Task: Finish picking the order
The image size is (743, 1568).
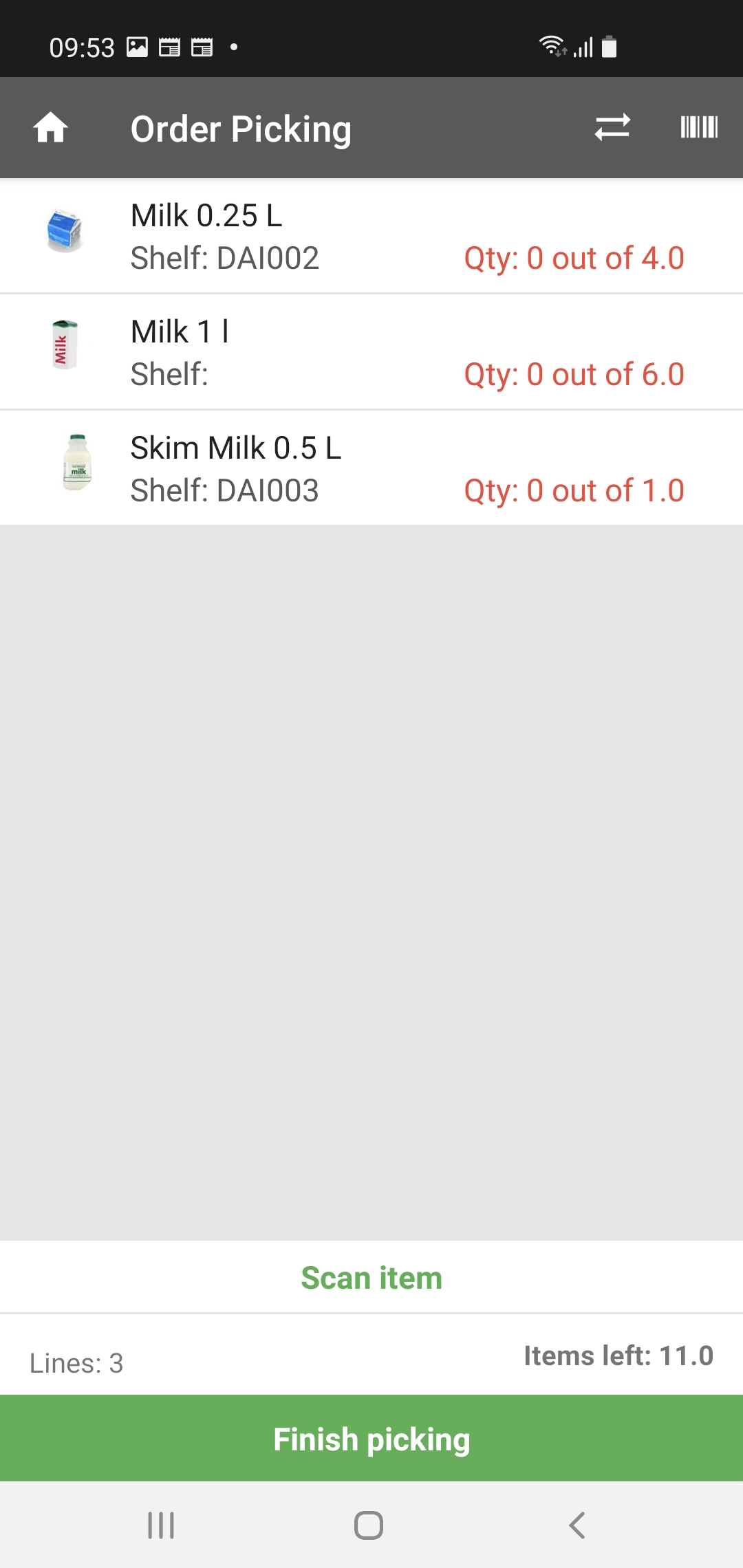Action: click(371, 1439)
